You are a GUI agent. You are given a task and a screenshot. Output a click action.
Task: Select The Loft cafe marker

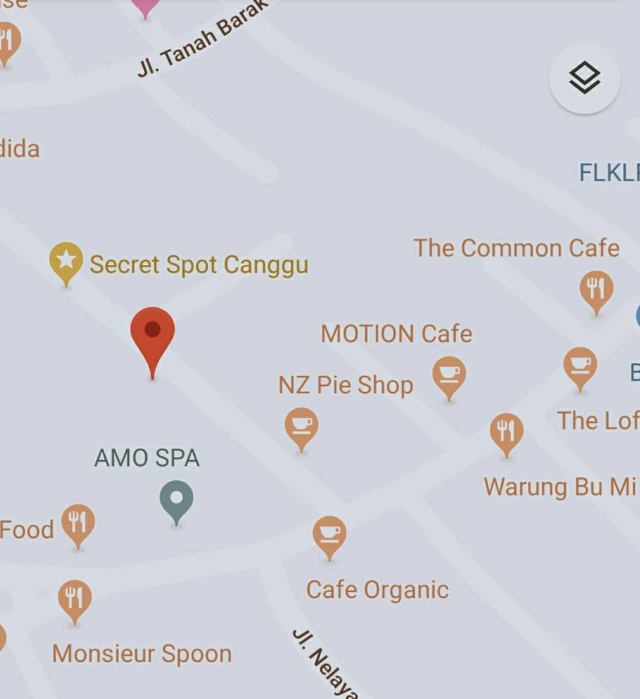pos(580,365)
